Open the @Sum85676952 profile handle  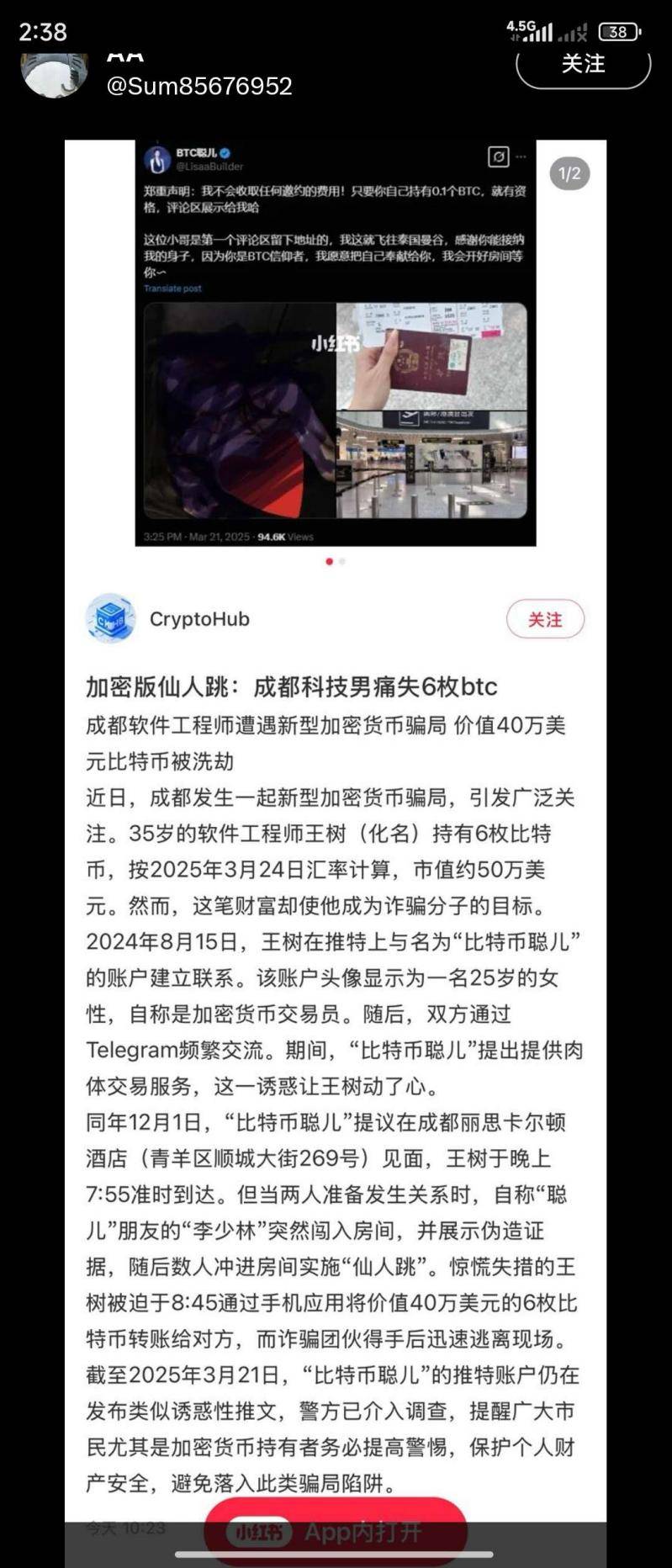click(199, 86)
